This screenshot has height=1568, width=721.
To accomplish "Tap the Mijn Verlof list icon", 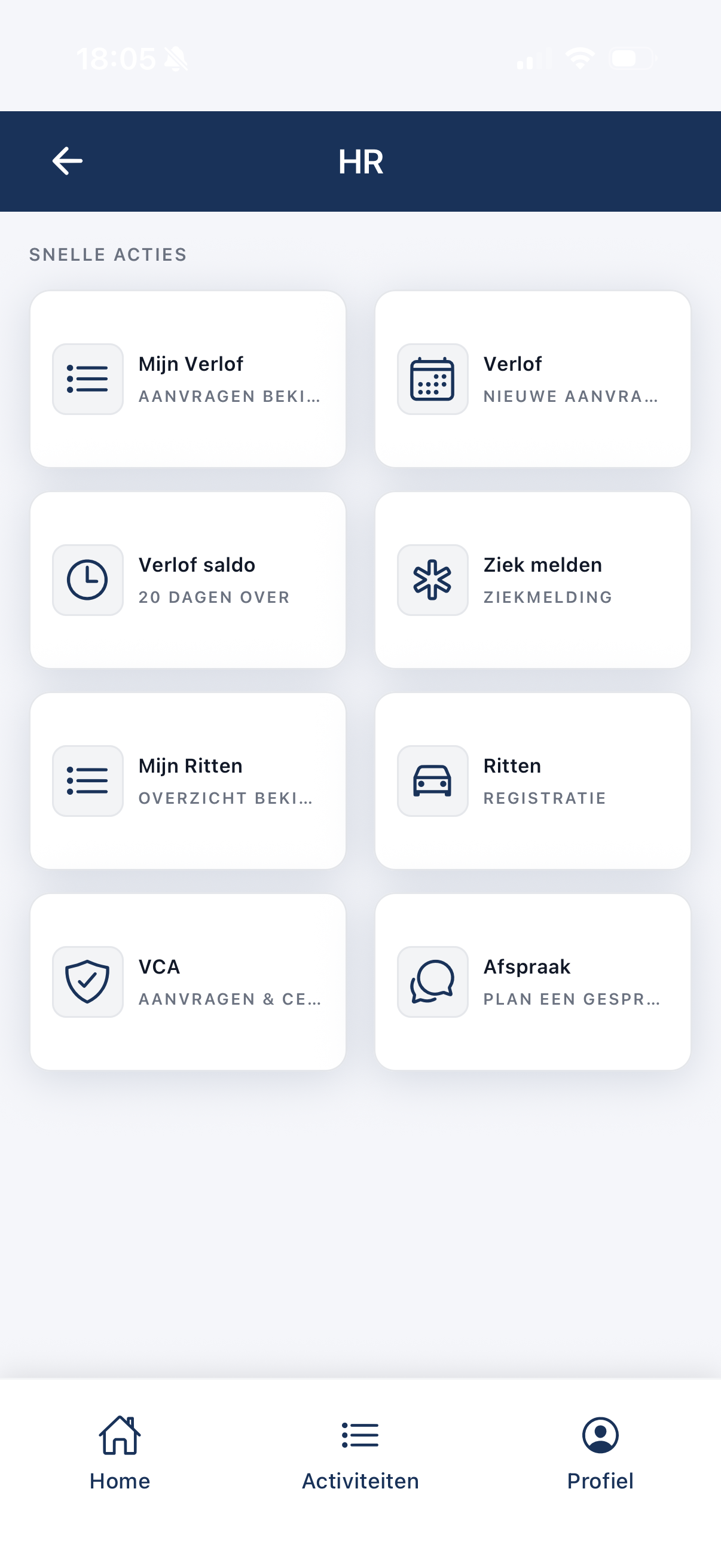I will 88,379.
